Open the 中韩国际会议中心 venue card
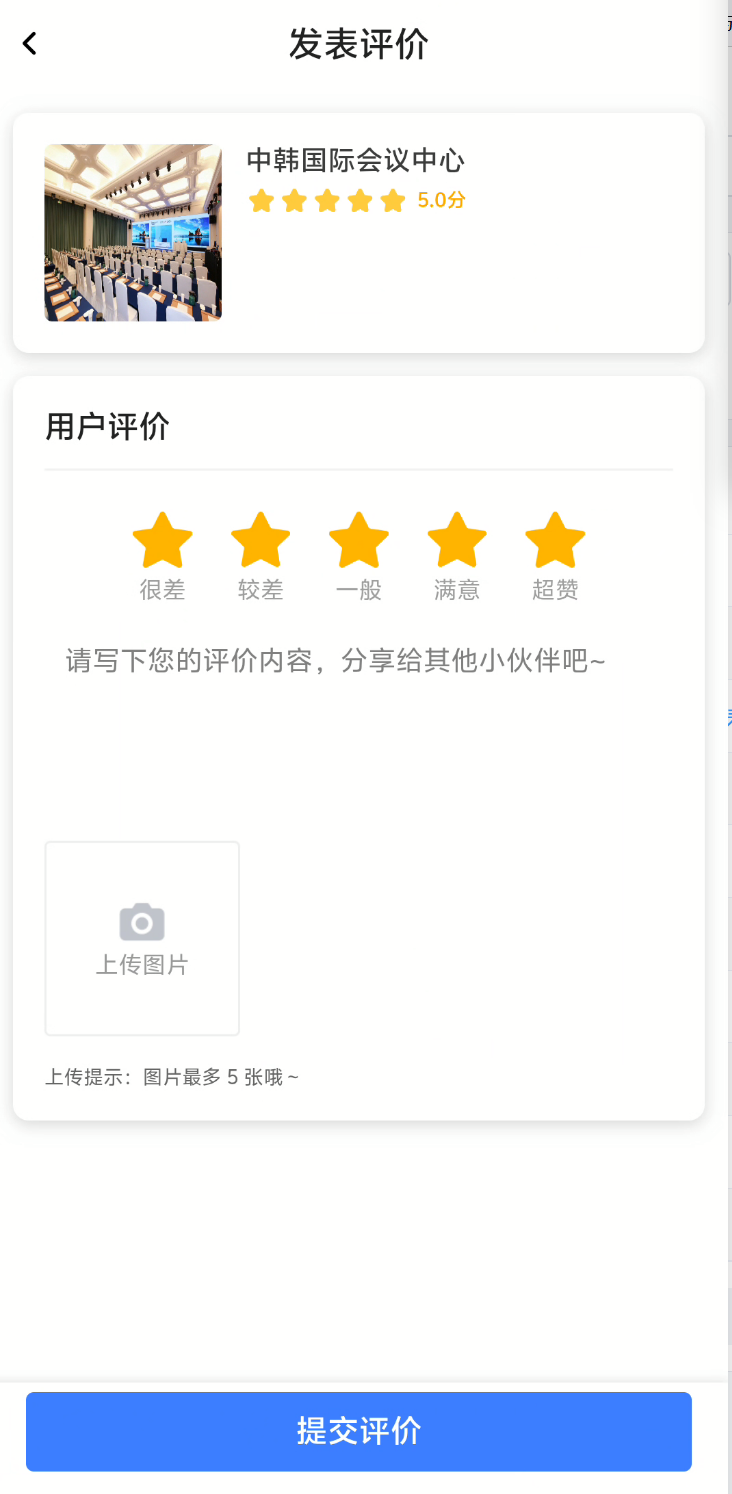 358,232
